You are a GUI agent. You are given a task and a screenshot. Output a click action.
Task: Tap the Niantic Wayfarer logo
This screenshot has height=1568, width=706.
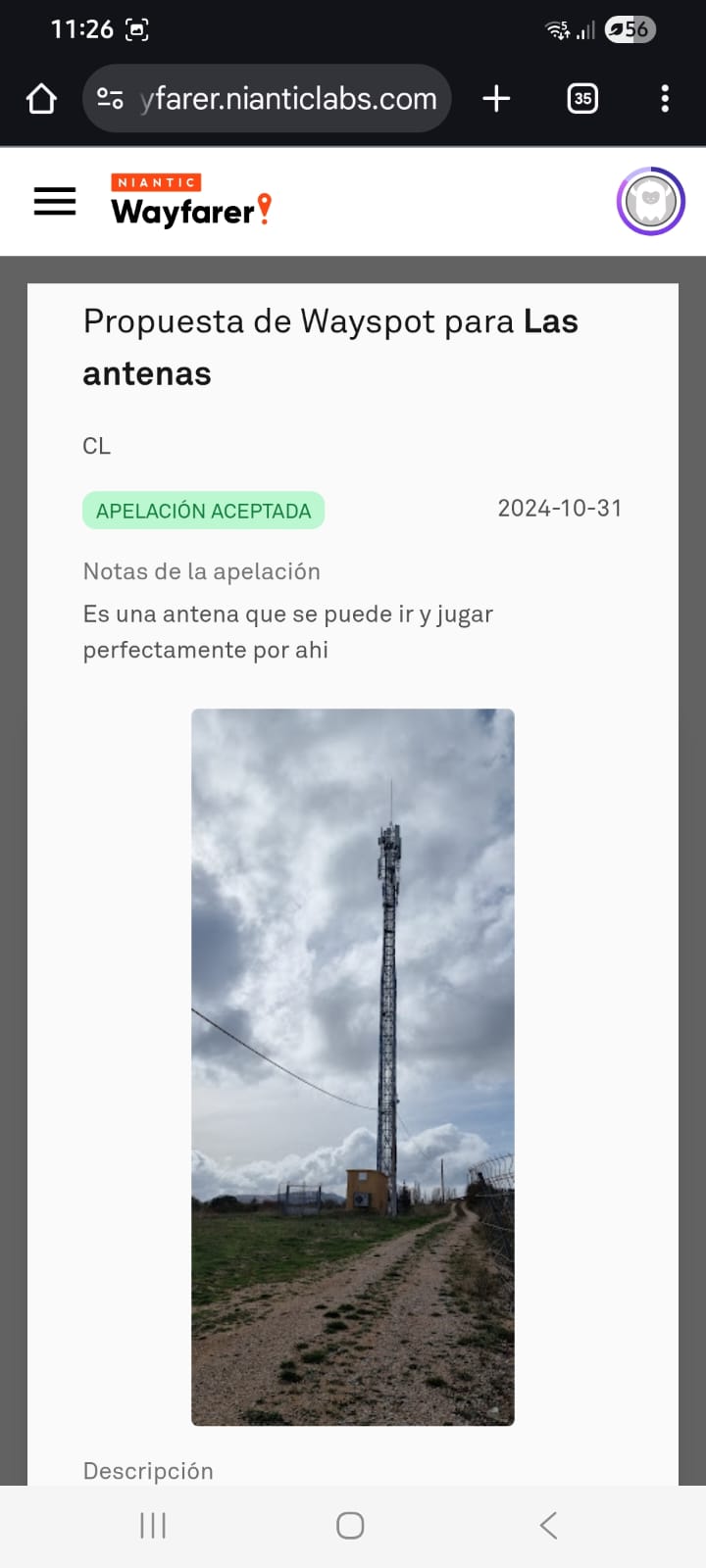tap(191, 200)
